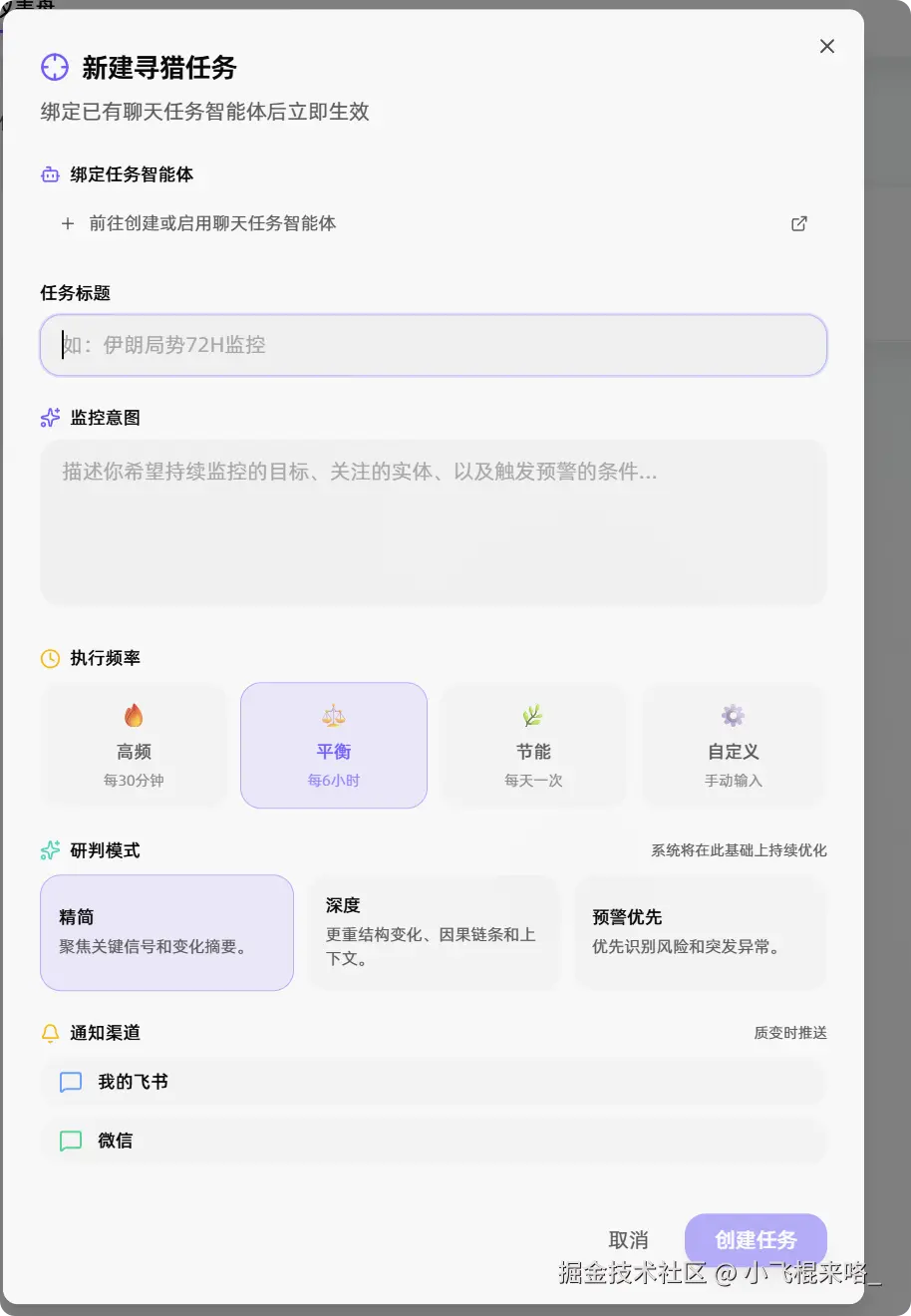The image size is (911, 1316).
Task: Select 节能 once a day
Action: (533, 746)
